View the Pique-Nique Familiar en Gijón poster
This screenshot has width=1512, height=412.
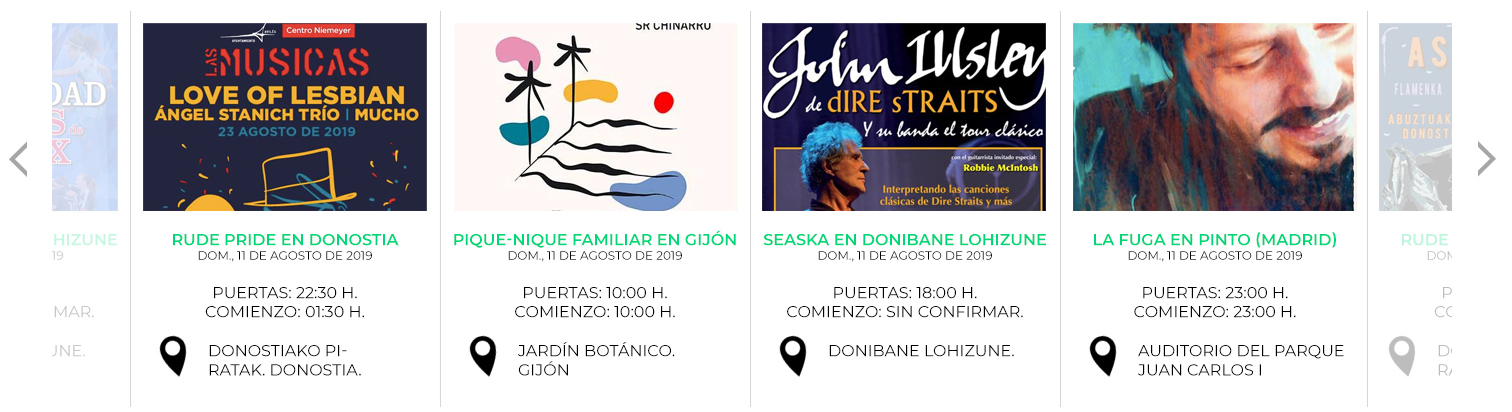pyautogui.click(x=595, y=117)
